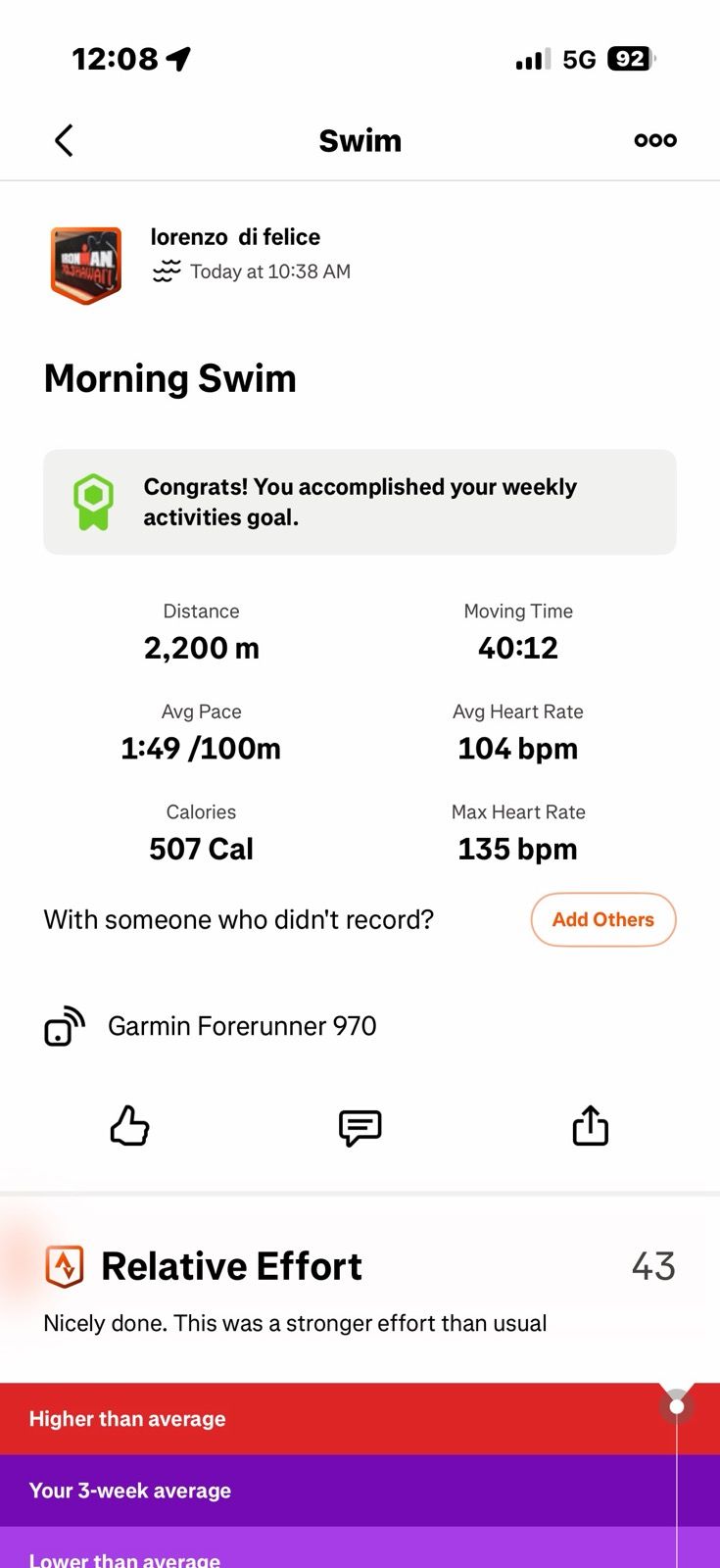Share this Morning Swim activity

[x=590, y=1126]
